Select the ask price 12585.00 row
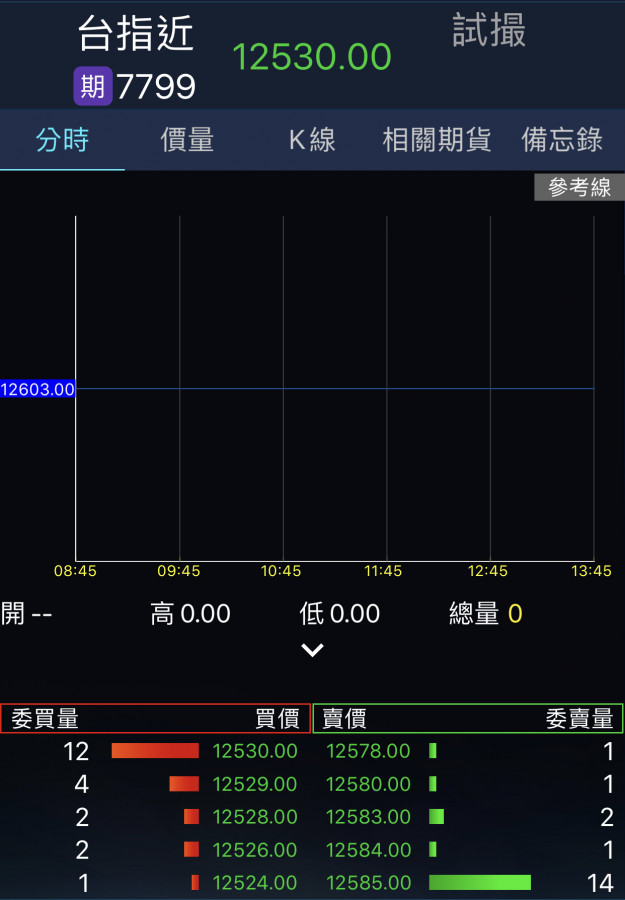Image resolution: width=625 pixels, height=900 pixels. pyautogui.click(x=368, y=883)
